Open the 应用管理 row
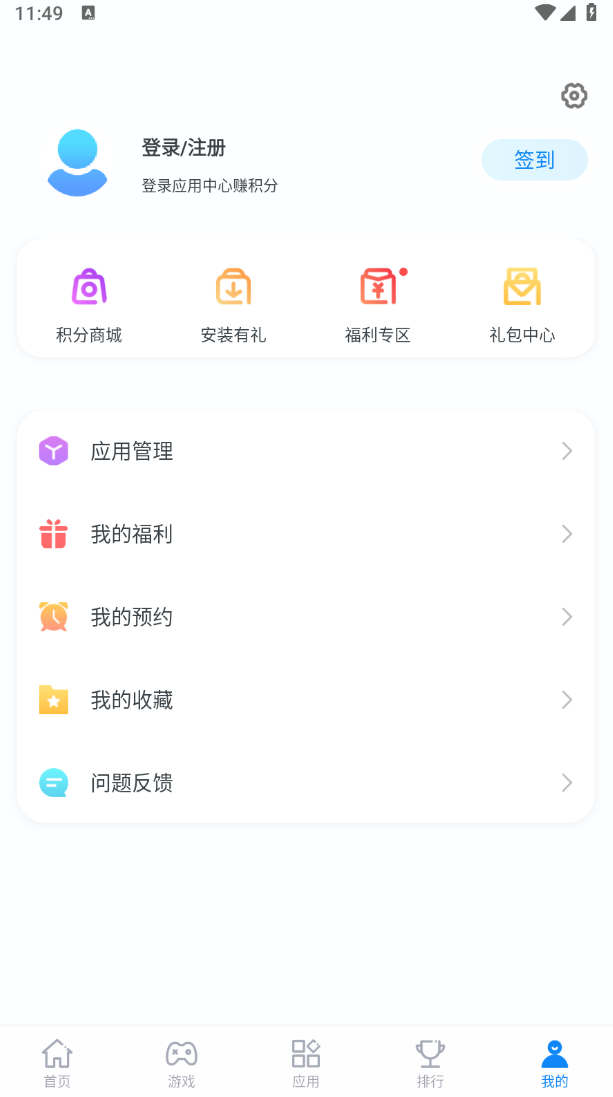This screenshot has height=1097, width=613. [x=306, y=451]
